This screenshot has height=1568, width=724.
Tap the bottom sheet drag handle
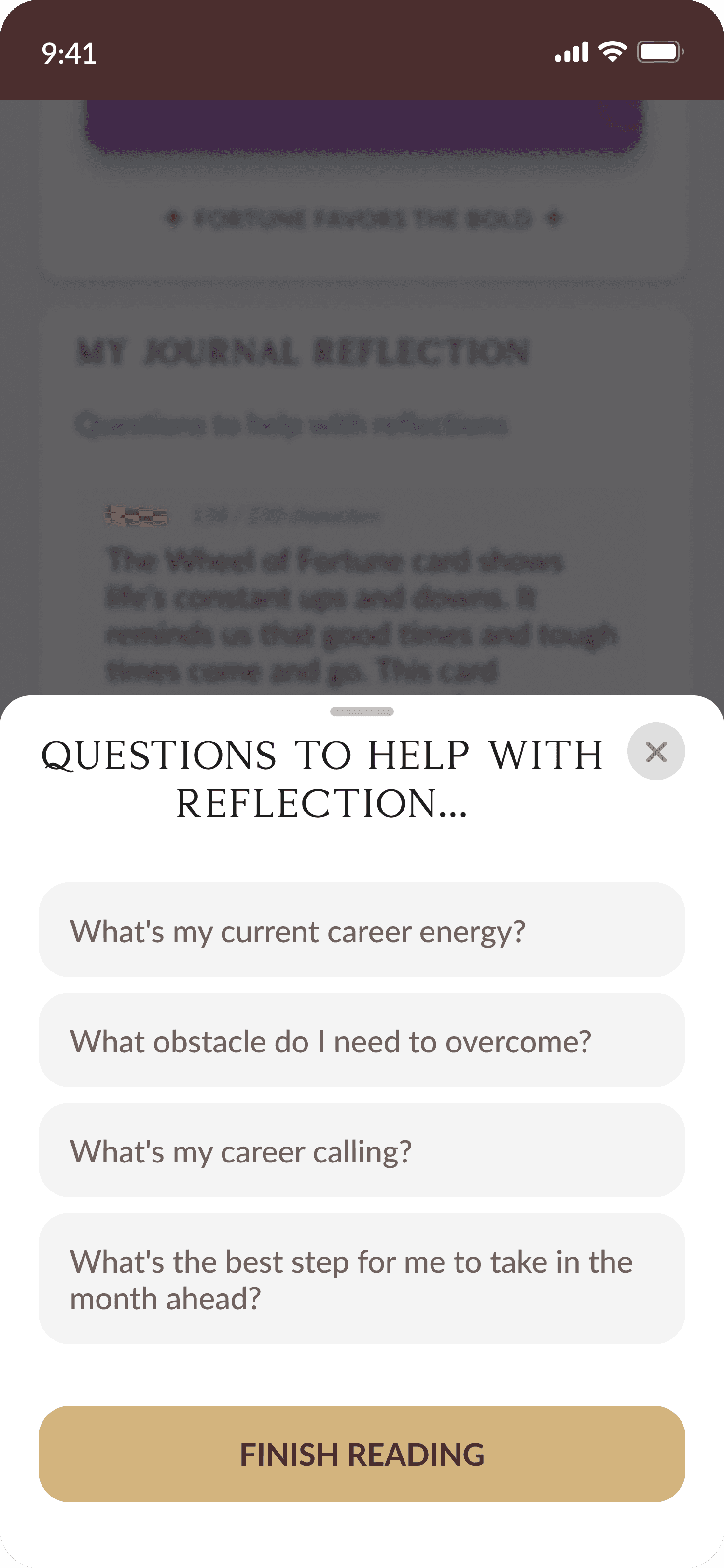pos(362,712)
